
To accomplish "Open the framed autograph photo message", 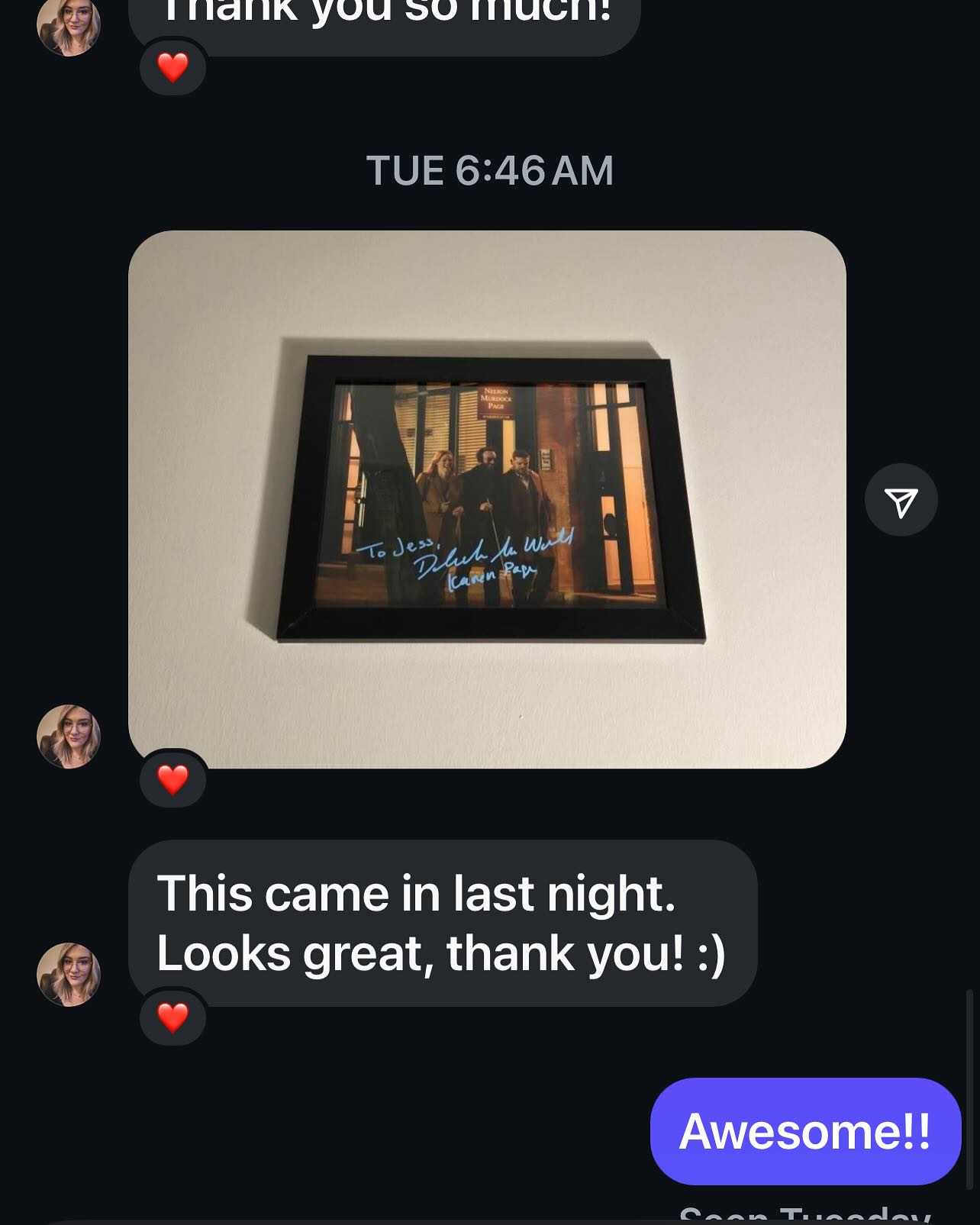I will [x=487, y=499].
